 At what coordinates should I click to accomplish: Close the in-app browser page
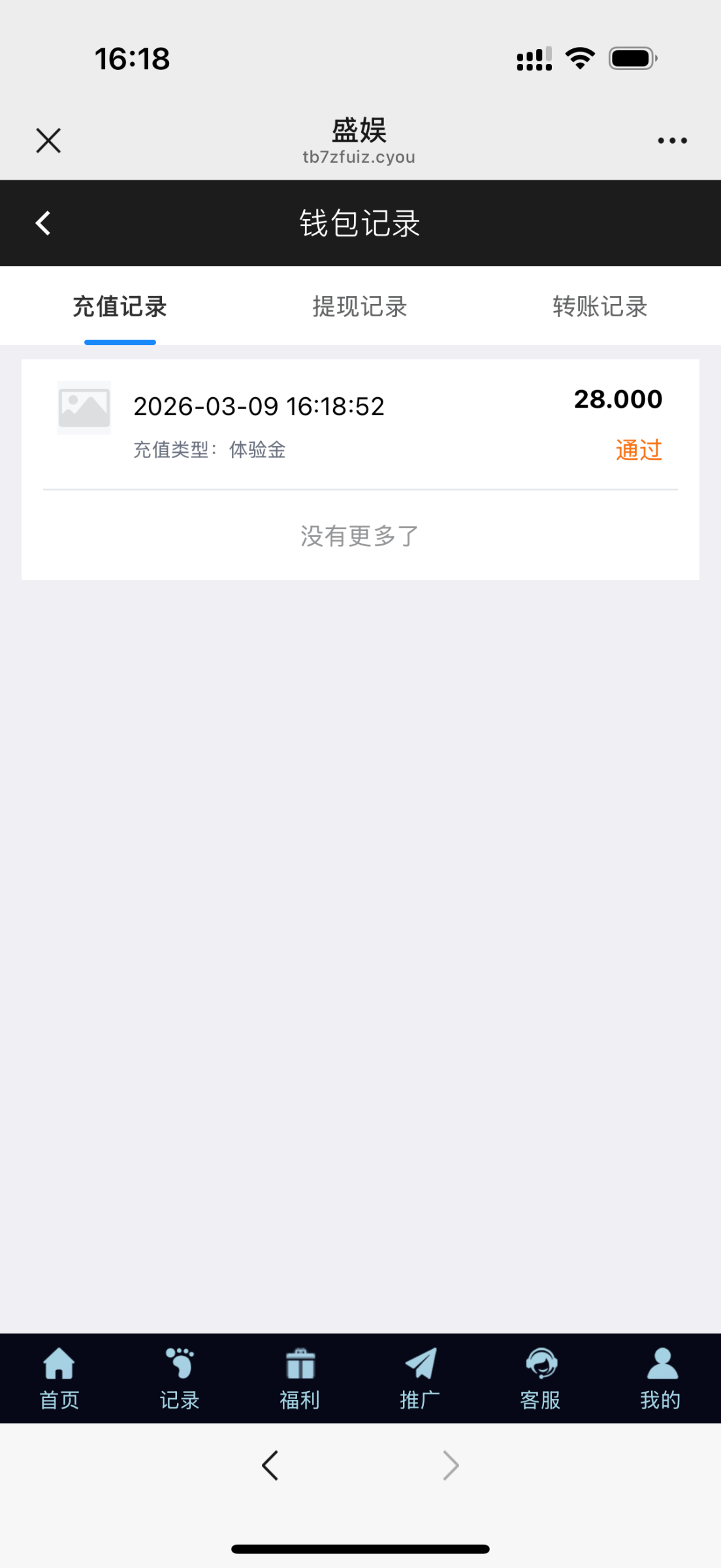click(48, 140)
